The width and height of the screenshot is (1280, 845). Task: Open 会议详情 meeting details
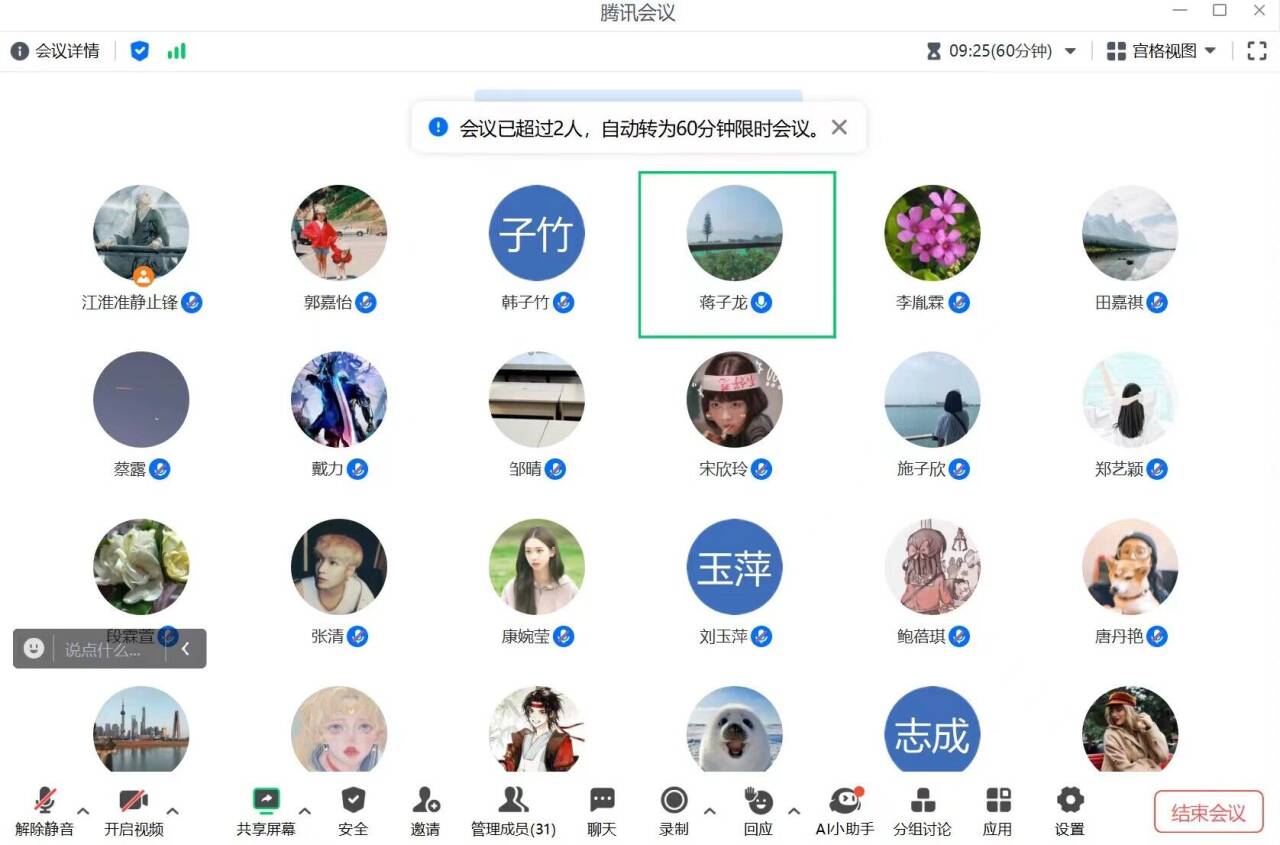point(56,51)
